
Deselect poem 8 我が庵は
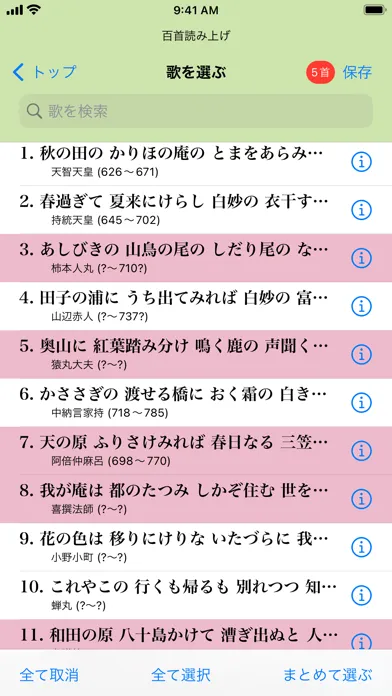[196, 498]
